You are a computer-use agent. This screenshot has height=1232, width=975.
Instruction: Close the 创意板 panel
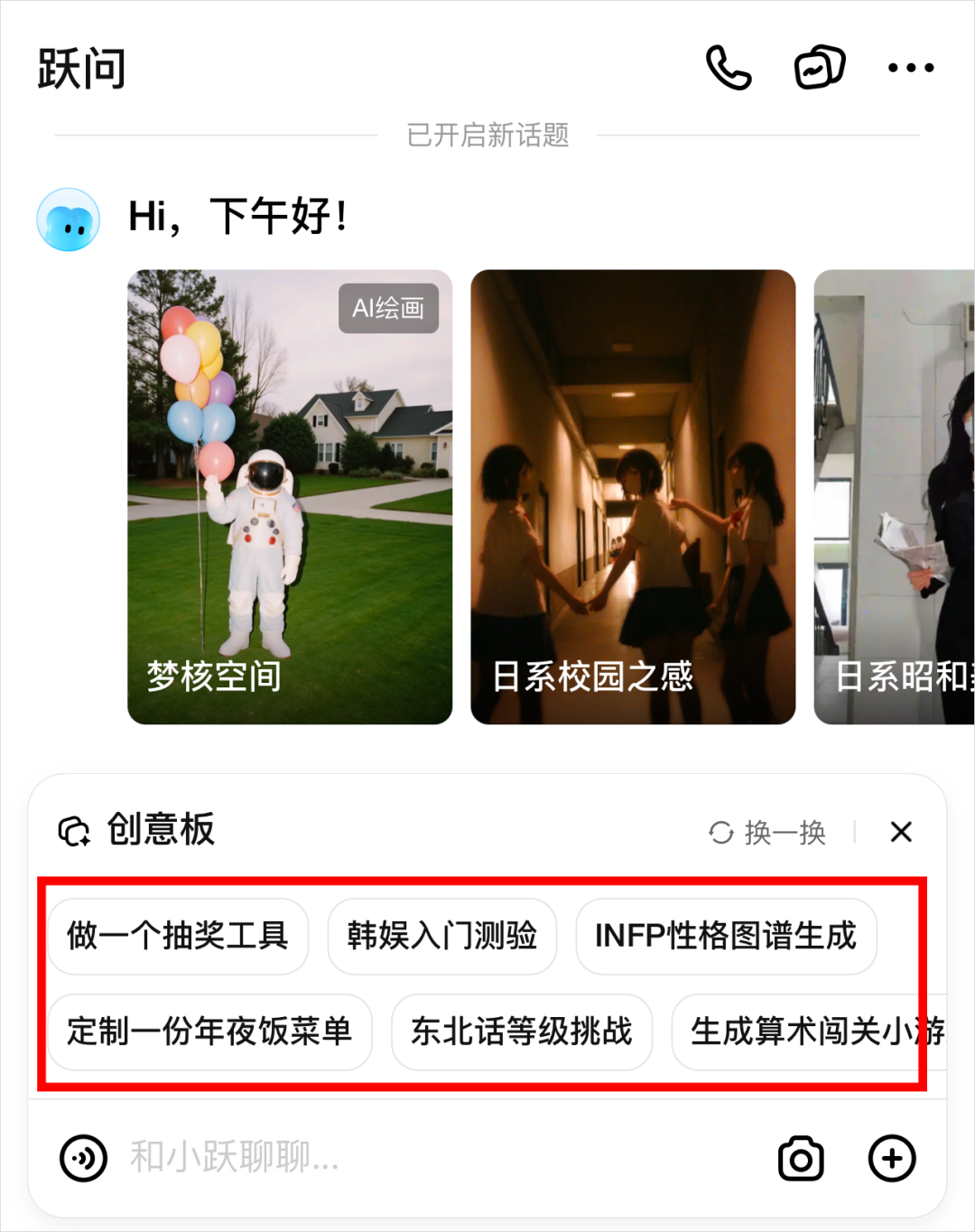(x=901, y=832)
